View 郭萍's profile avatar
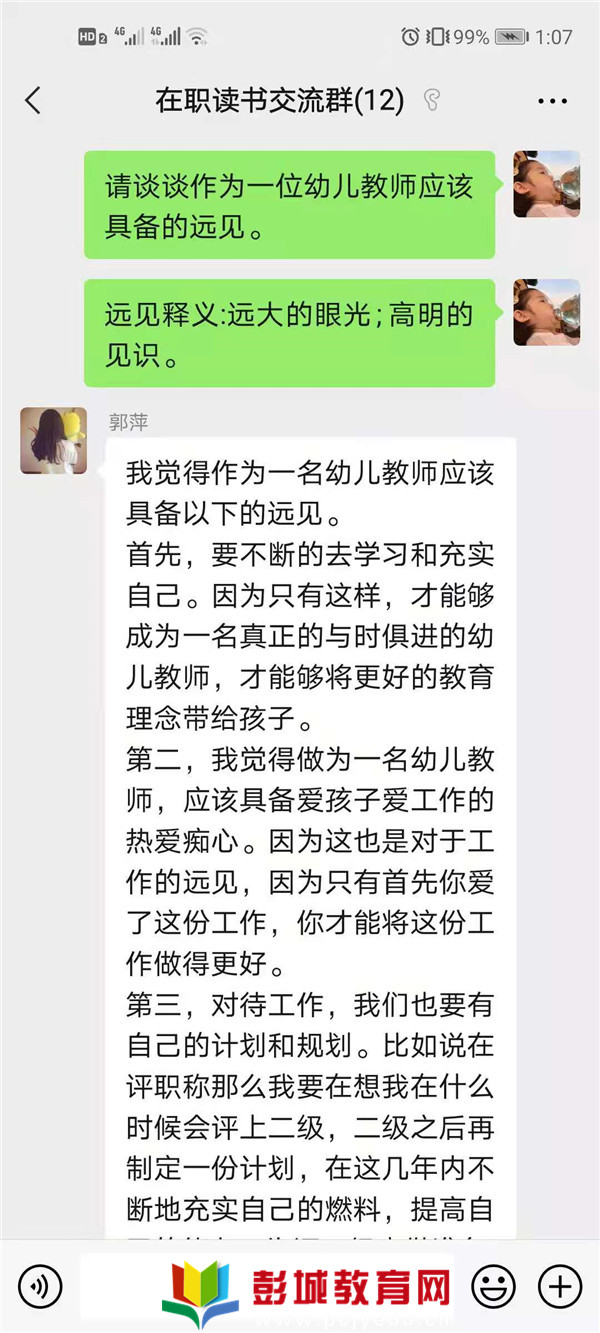Viewport: 600px width, 1333px height. [53, 441]
